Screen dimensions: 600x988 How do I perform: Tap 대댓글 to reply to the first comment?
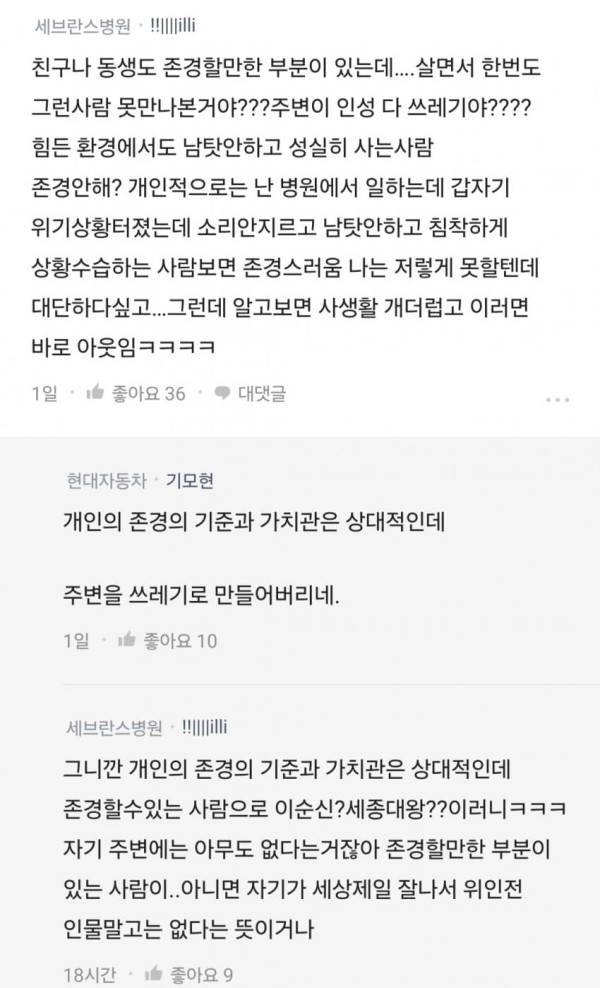250,394
